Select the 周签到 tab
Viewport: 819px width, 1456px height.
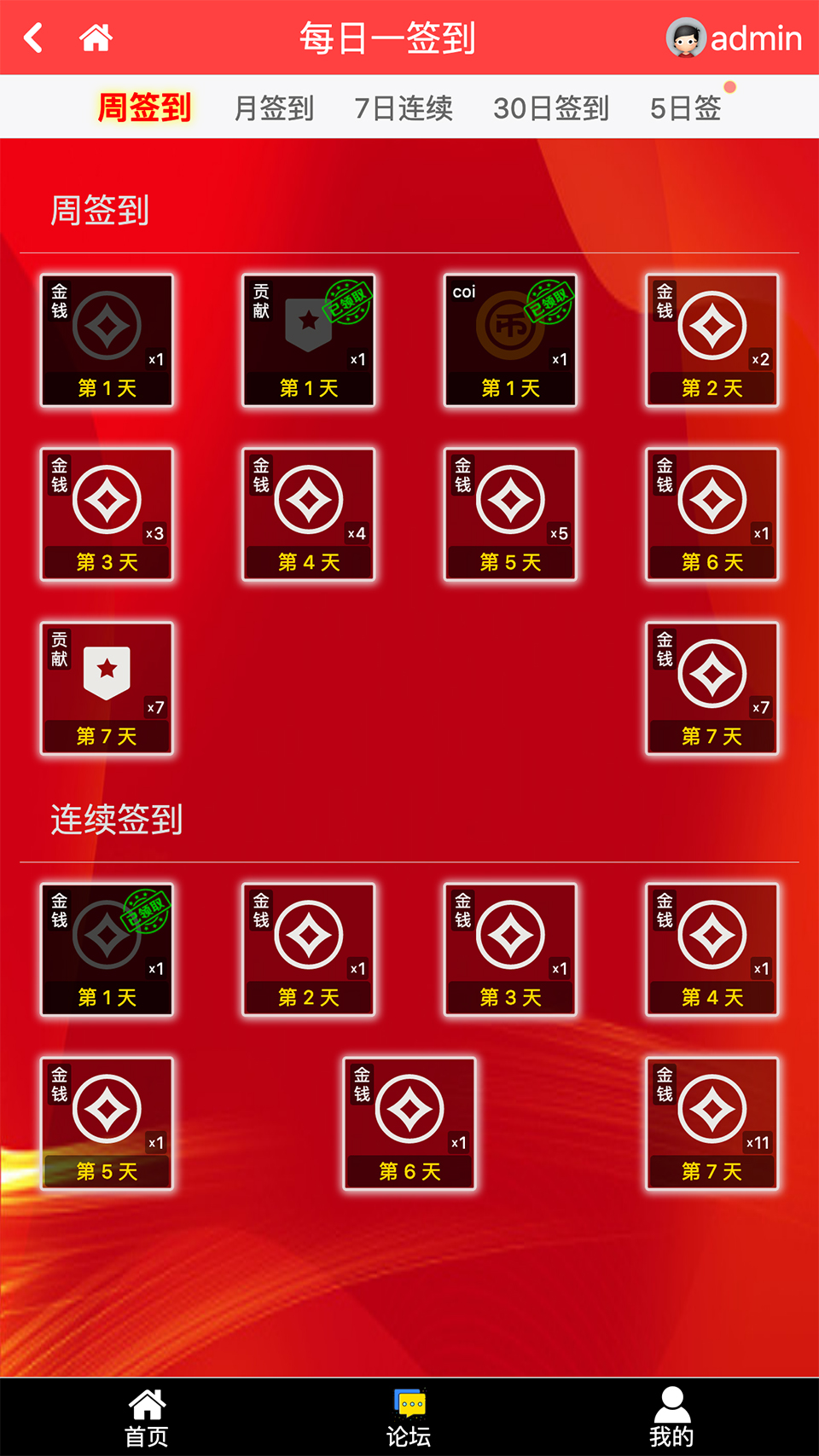coord(144,108)
